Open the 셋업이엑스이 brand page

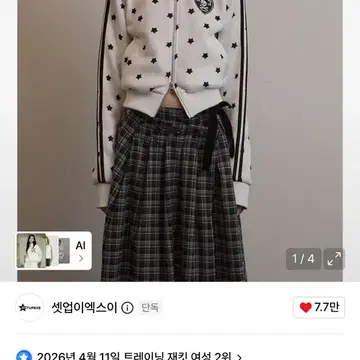(84, 307)
